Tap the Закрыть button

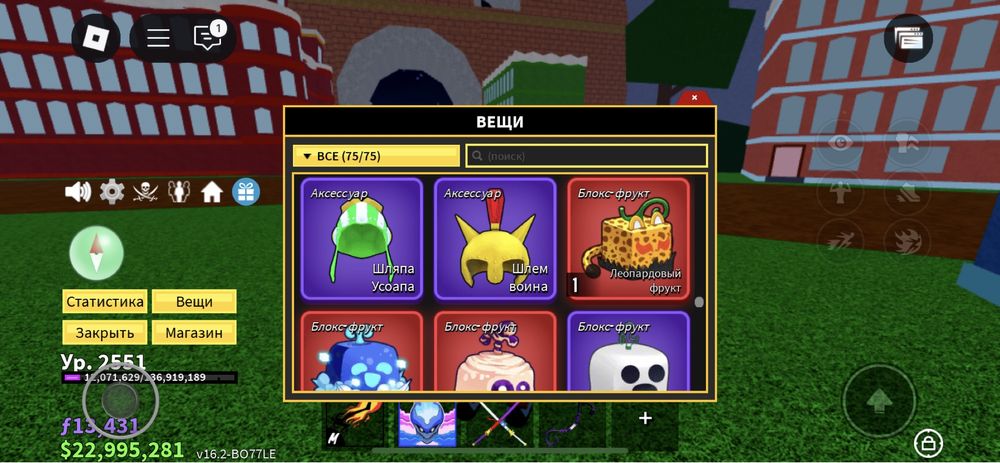(x=105, y=332)
